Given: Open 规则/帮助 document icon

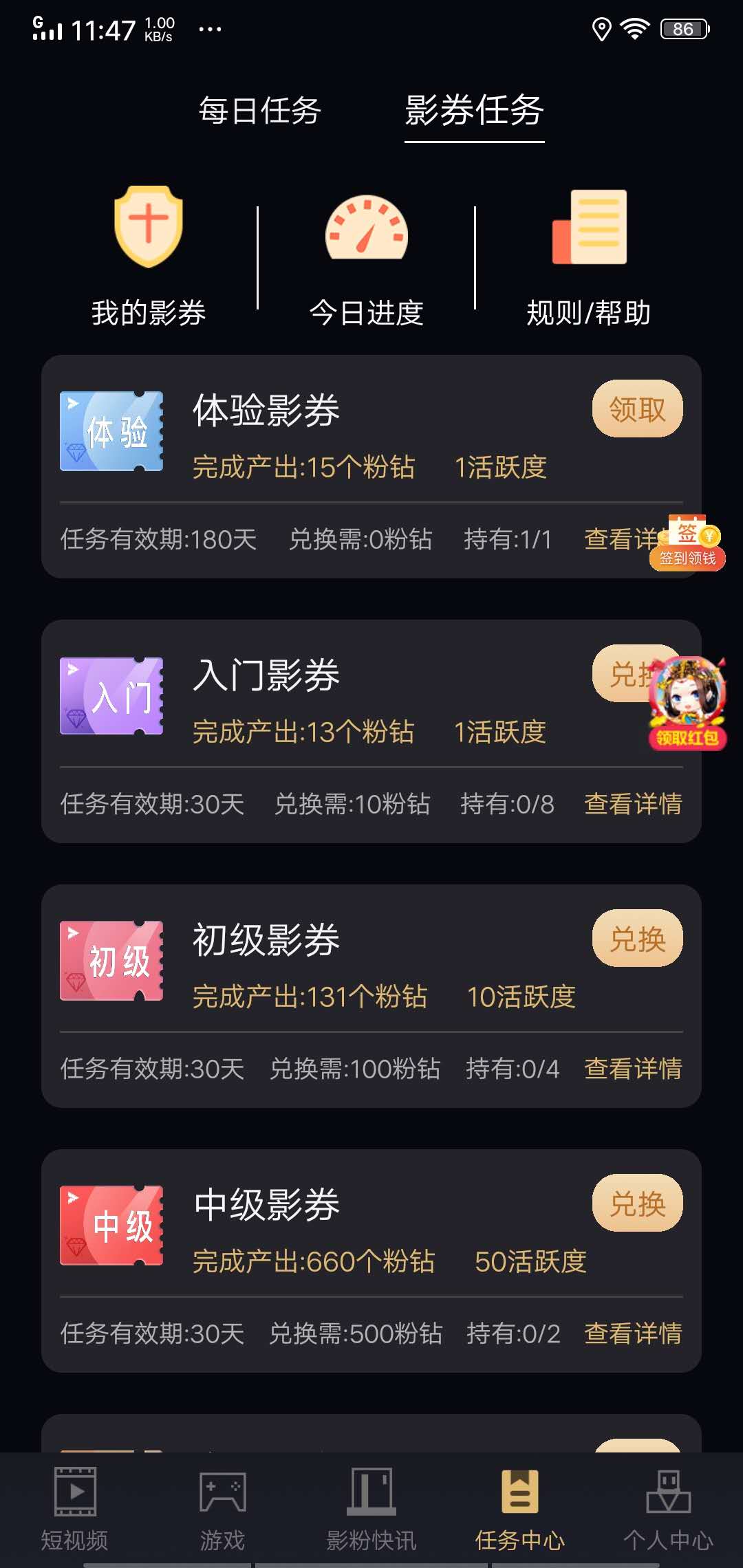Looking at the screenshot, I should point(590,230).
